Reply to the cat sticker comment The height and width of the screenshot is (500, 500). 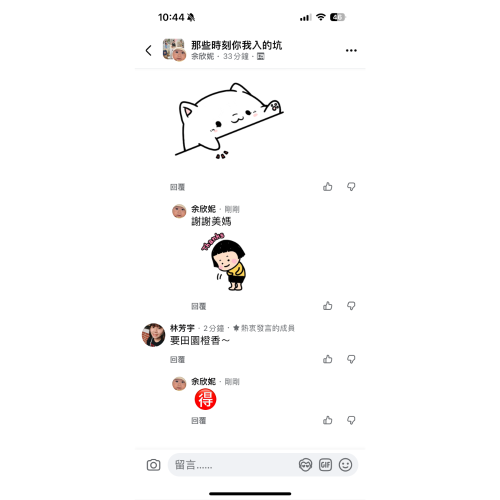pos(177,187)
